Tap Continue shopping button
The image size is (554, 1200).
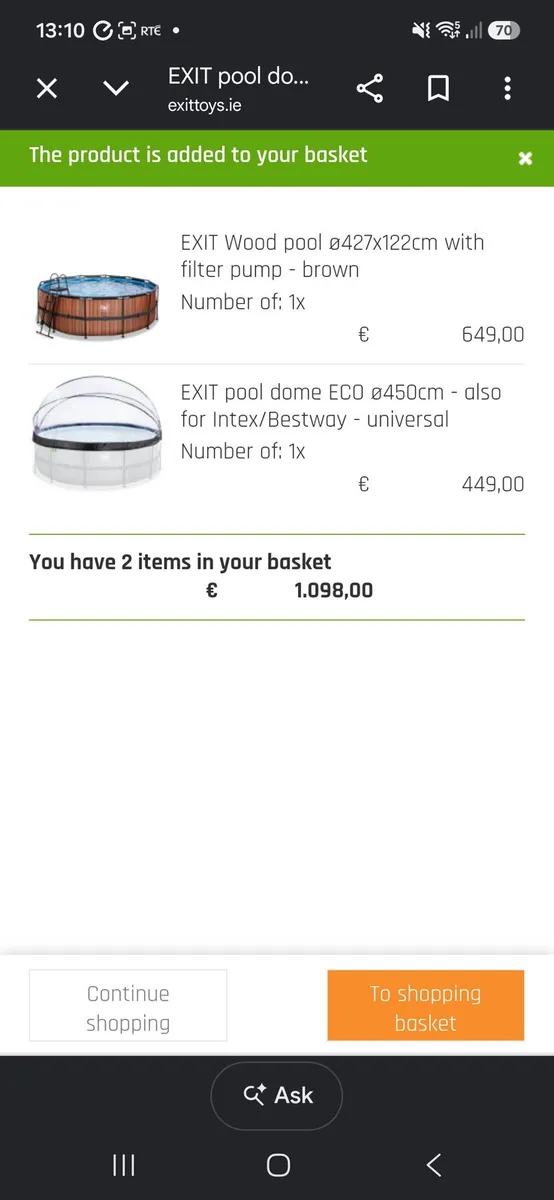pos(128,1007)
